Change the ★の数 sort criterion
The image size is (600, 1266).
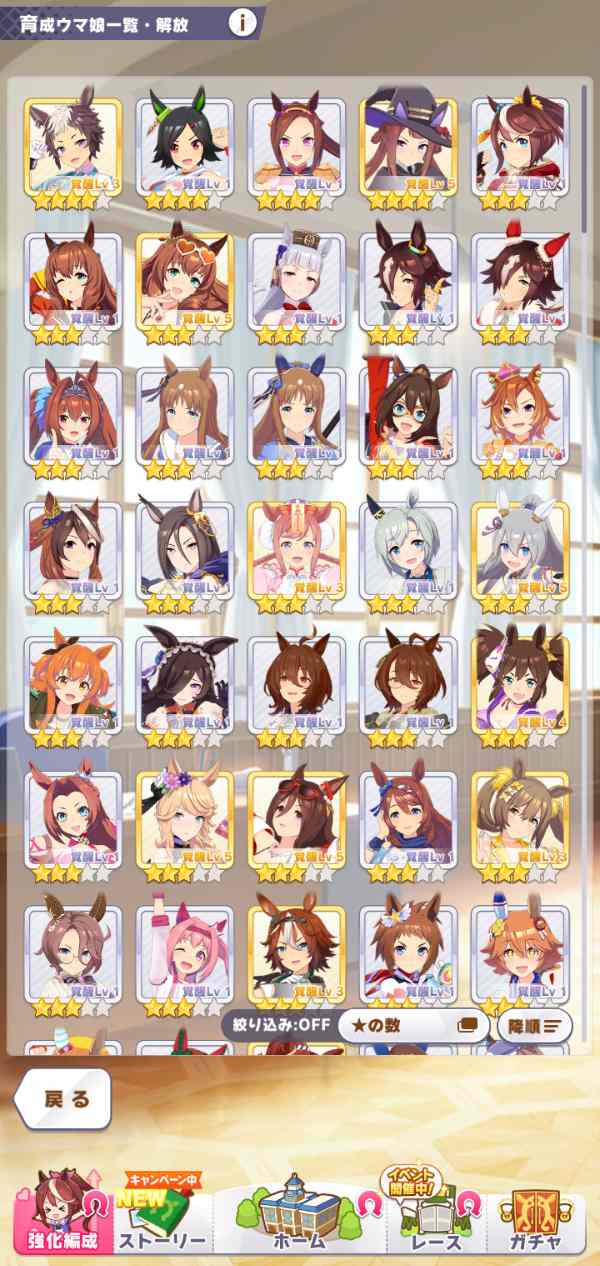coord(412,1026)
